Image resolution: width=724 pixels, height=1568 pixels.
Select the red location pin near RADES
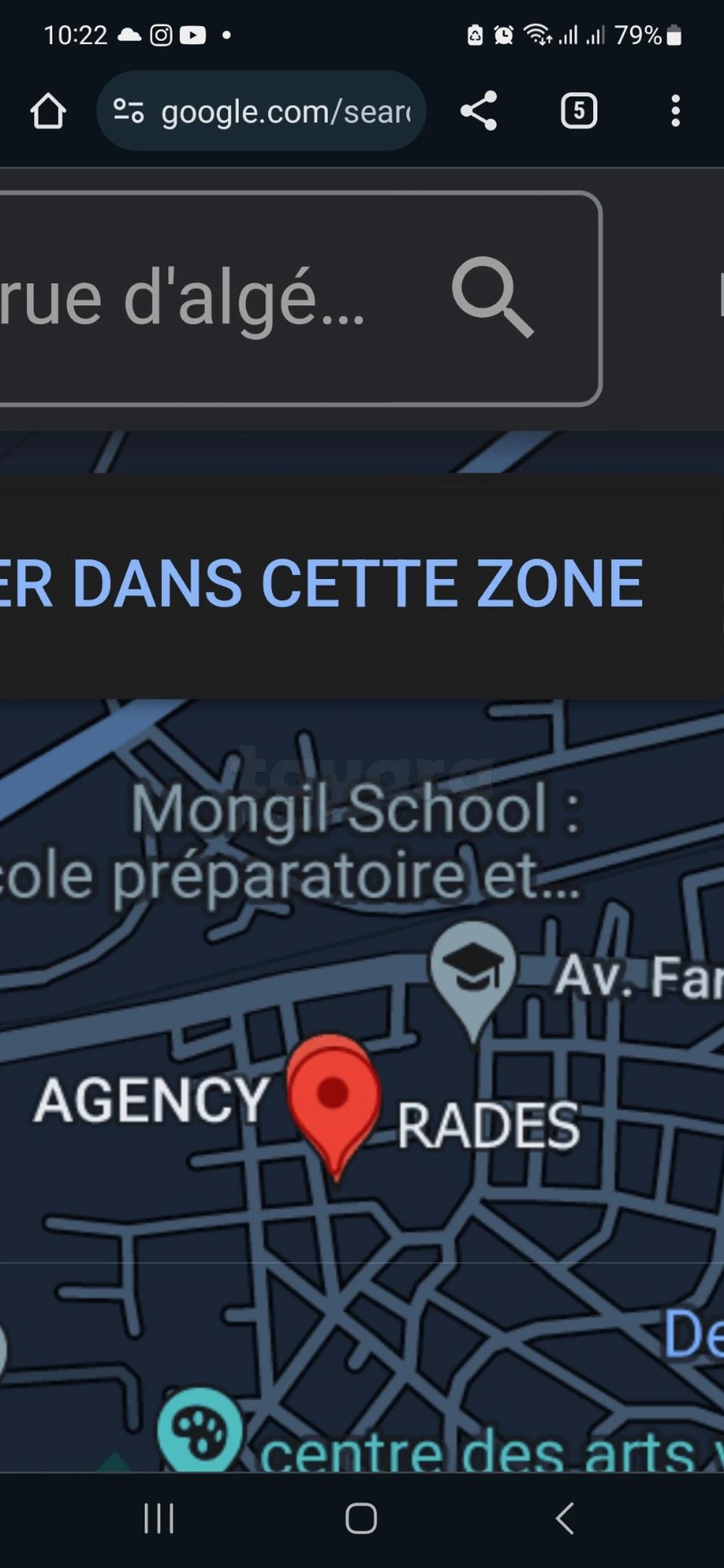coord(334,1094)
